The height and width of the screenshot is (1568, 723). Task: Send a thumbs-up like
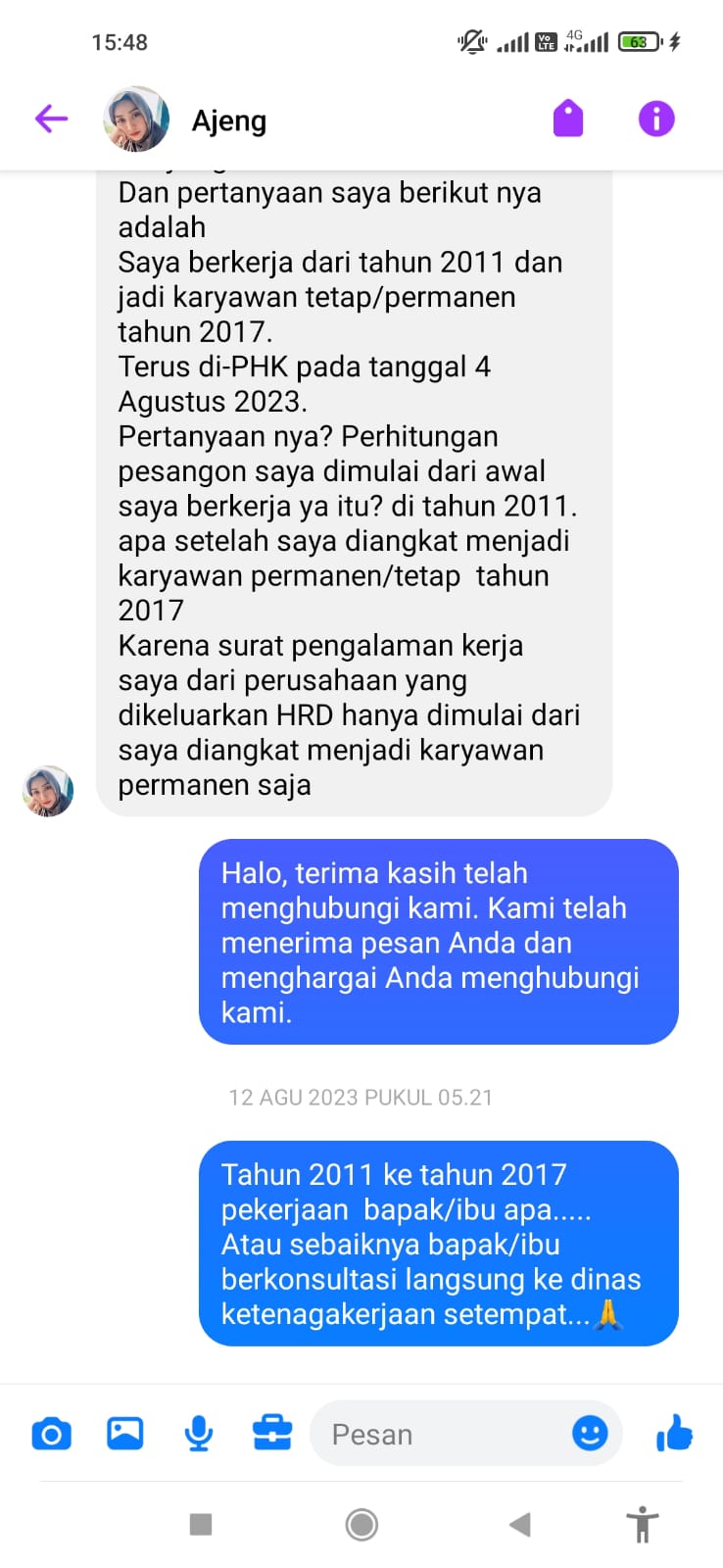(x=674, y=1434)
